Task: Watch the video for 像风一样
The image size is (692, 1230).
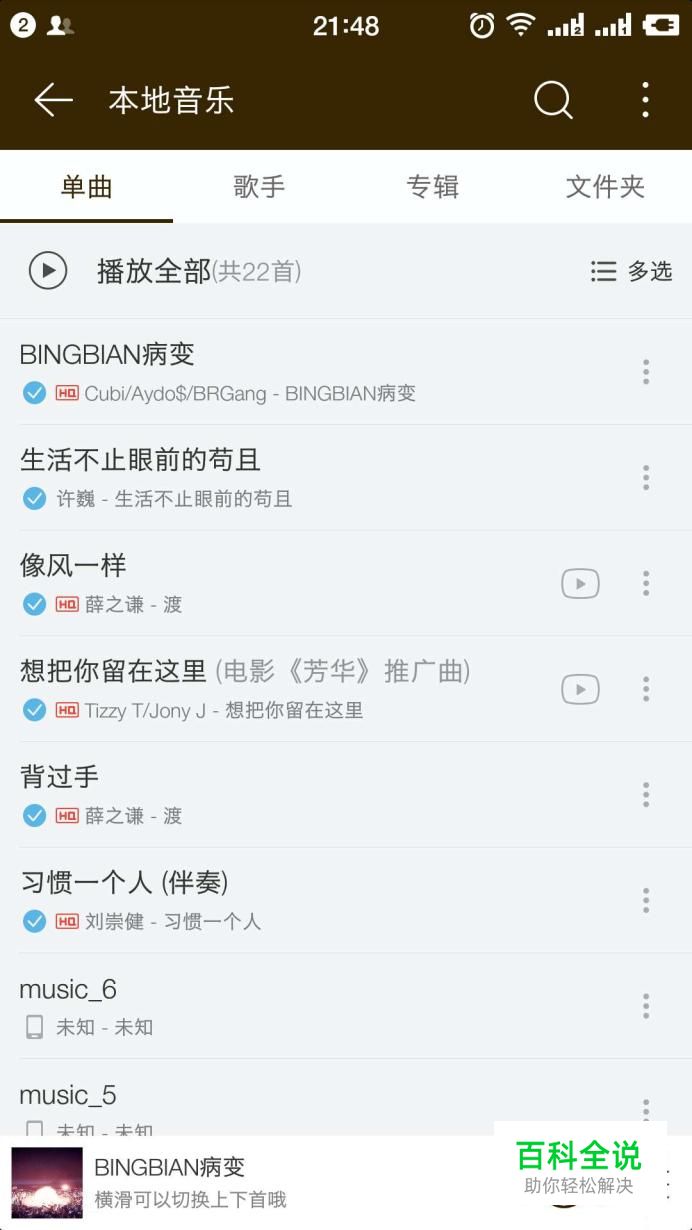Action: tap(580, 583)
